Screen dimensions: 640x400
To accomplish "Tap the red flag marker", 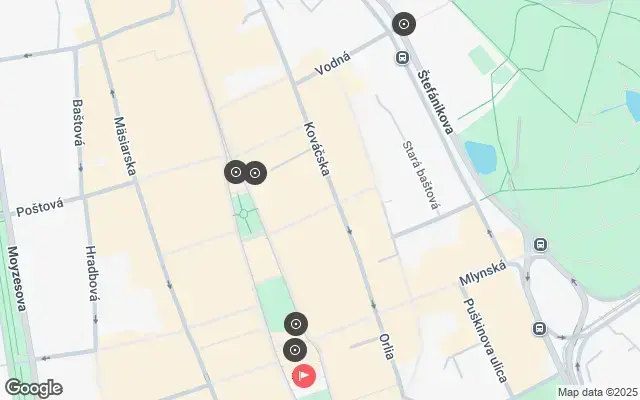I will click(304, 376).
